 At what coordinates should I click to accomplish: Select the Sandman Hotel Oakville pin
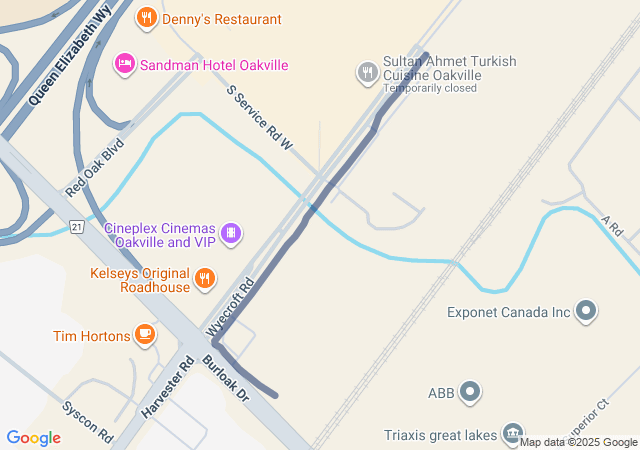click(x=125, y=64)
